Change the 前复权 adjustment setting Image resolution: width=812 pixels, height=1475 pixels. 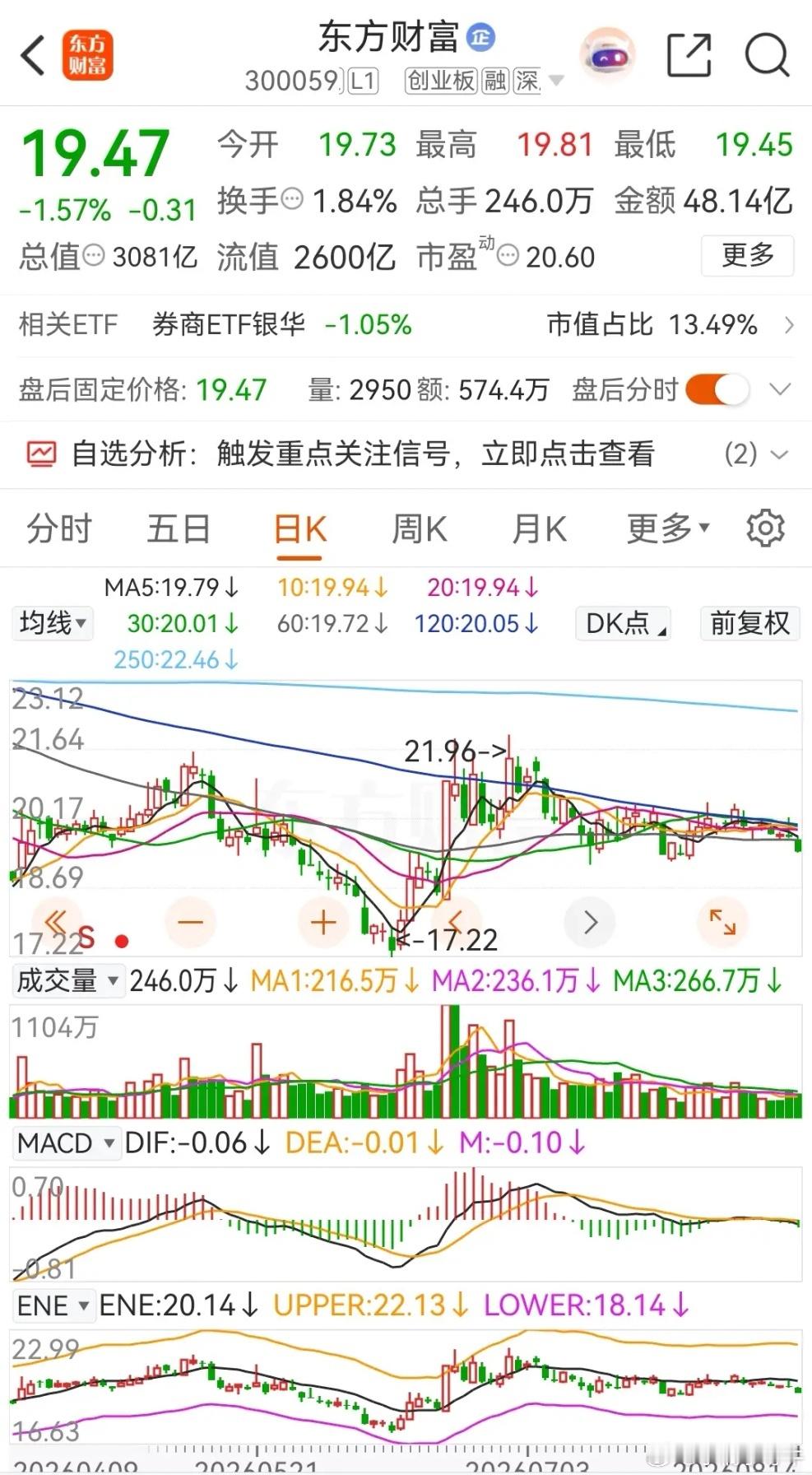pyautogui.click(x=749, y=623)
